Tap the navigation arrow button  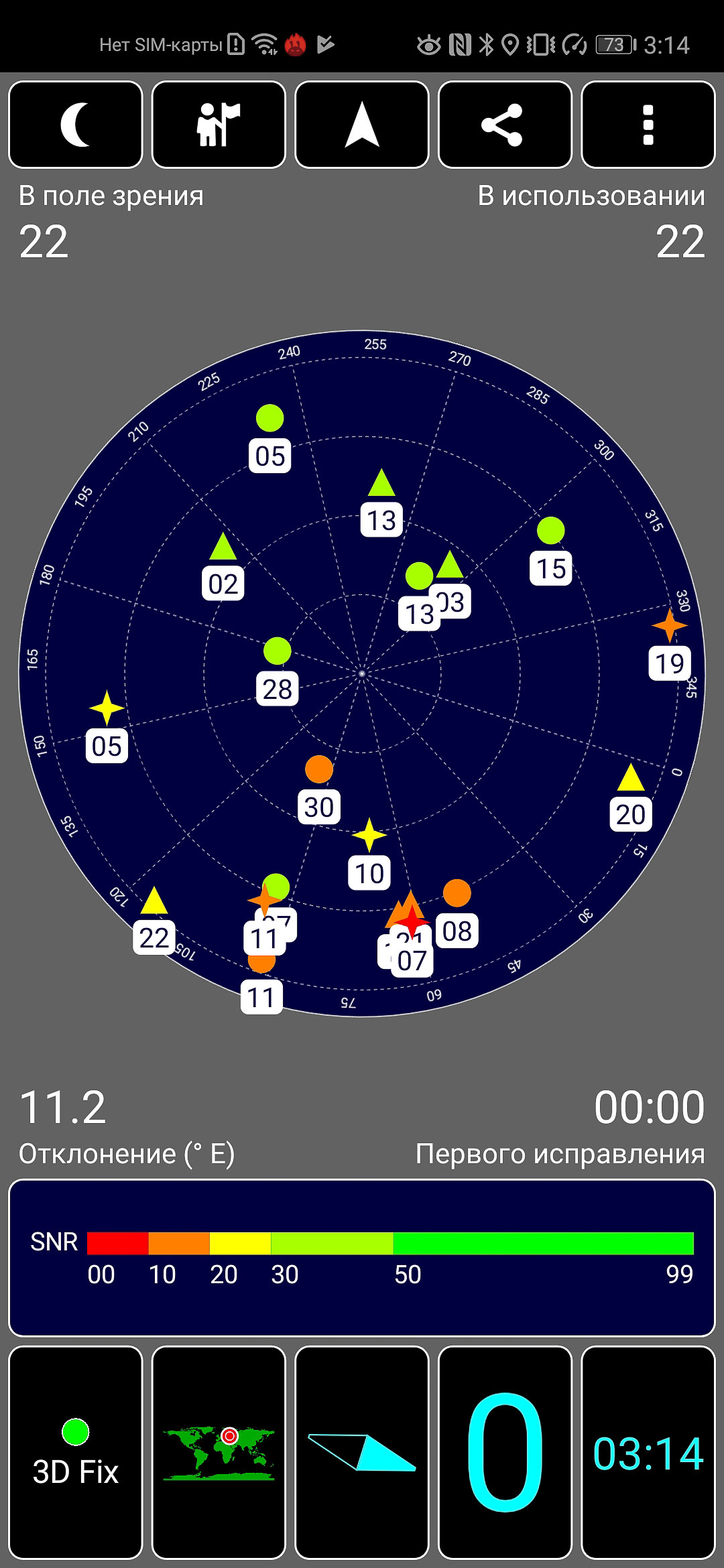[362, 125]
